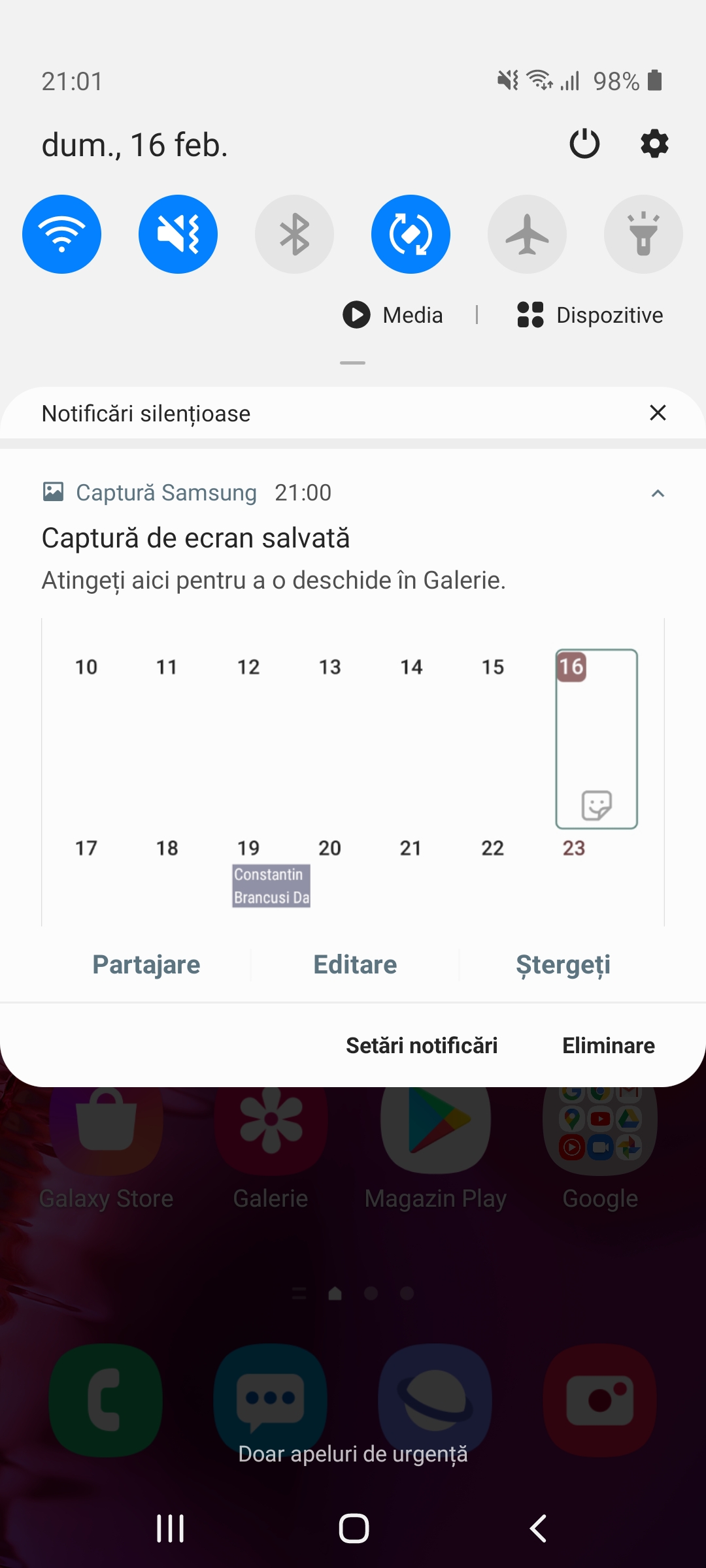The height and width of the screenshot is (1568, 706).
Task: Switch on the flashlight
Action: click(644, 235)
